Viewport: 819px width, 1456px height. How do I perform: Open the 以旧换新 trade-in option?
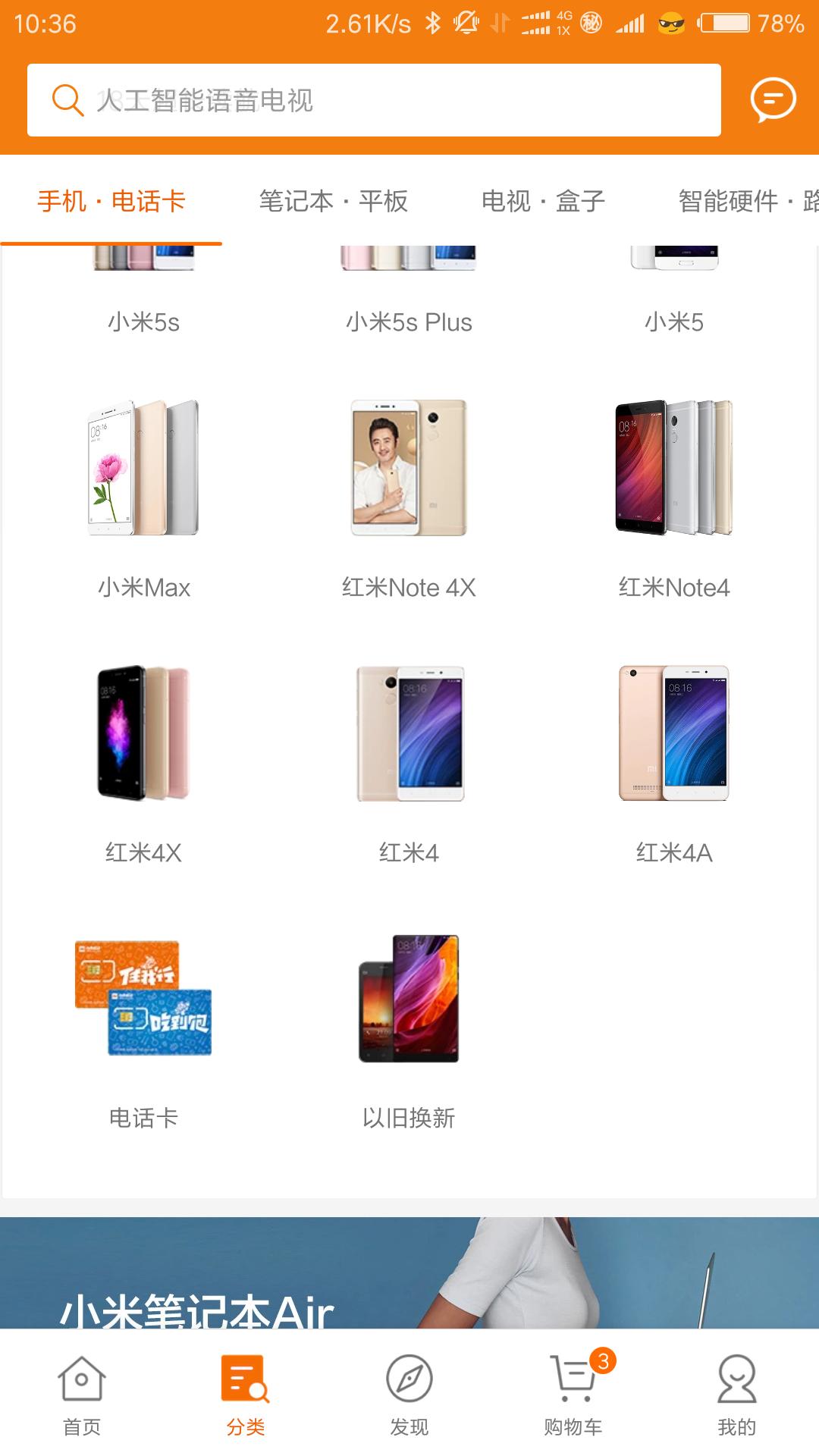click(409, 1001)
